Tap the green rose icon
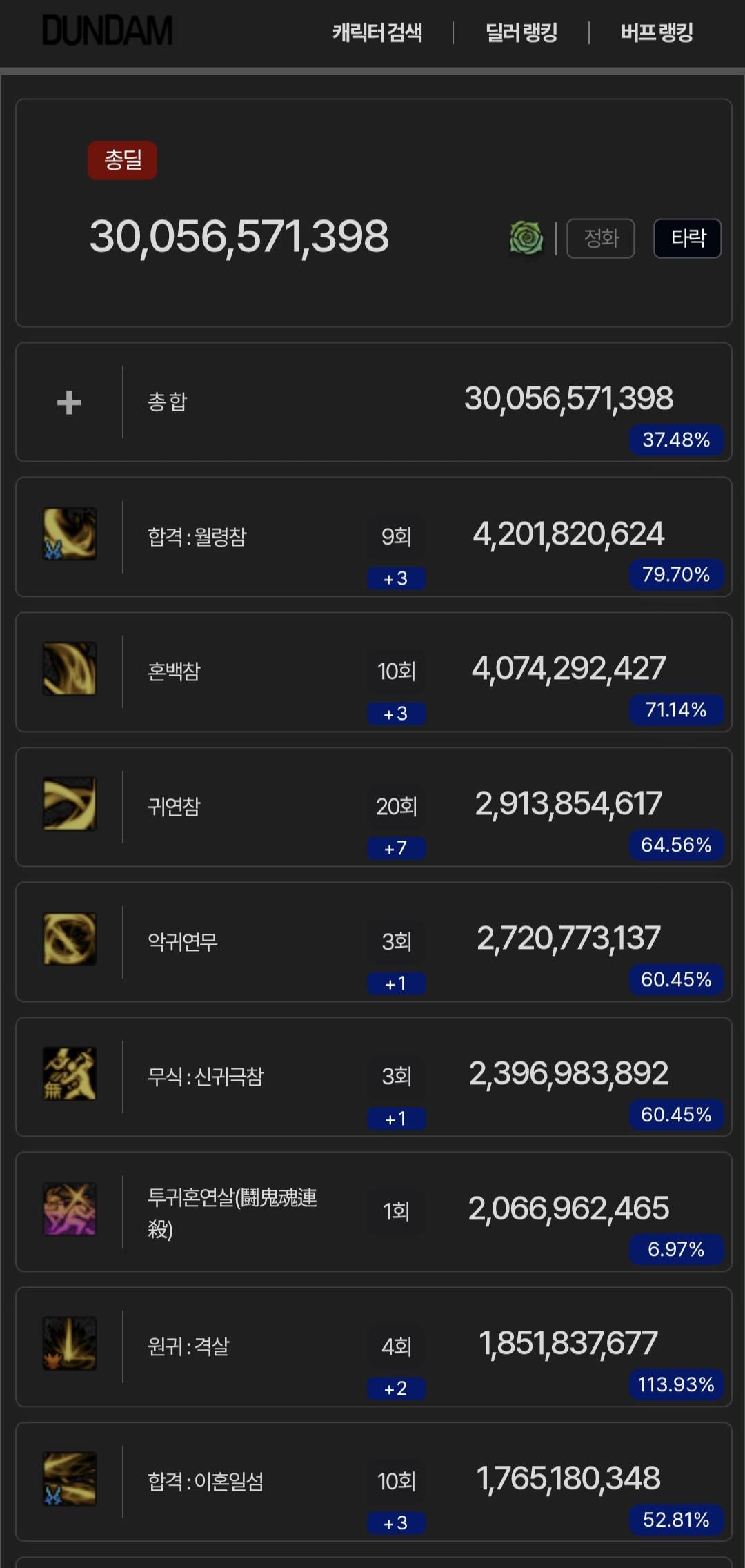 pos(526,238)
